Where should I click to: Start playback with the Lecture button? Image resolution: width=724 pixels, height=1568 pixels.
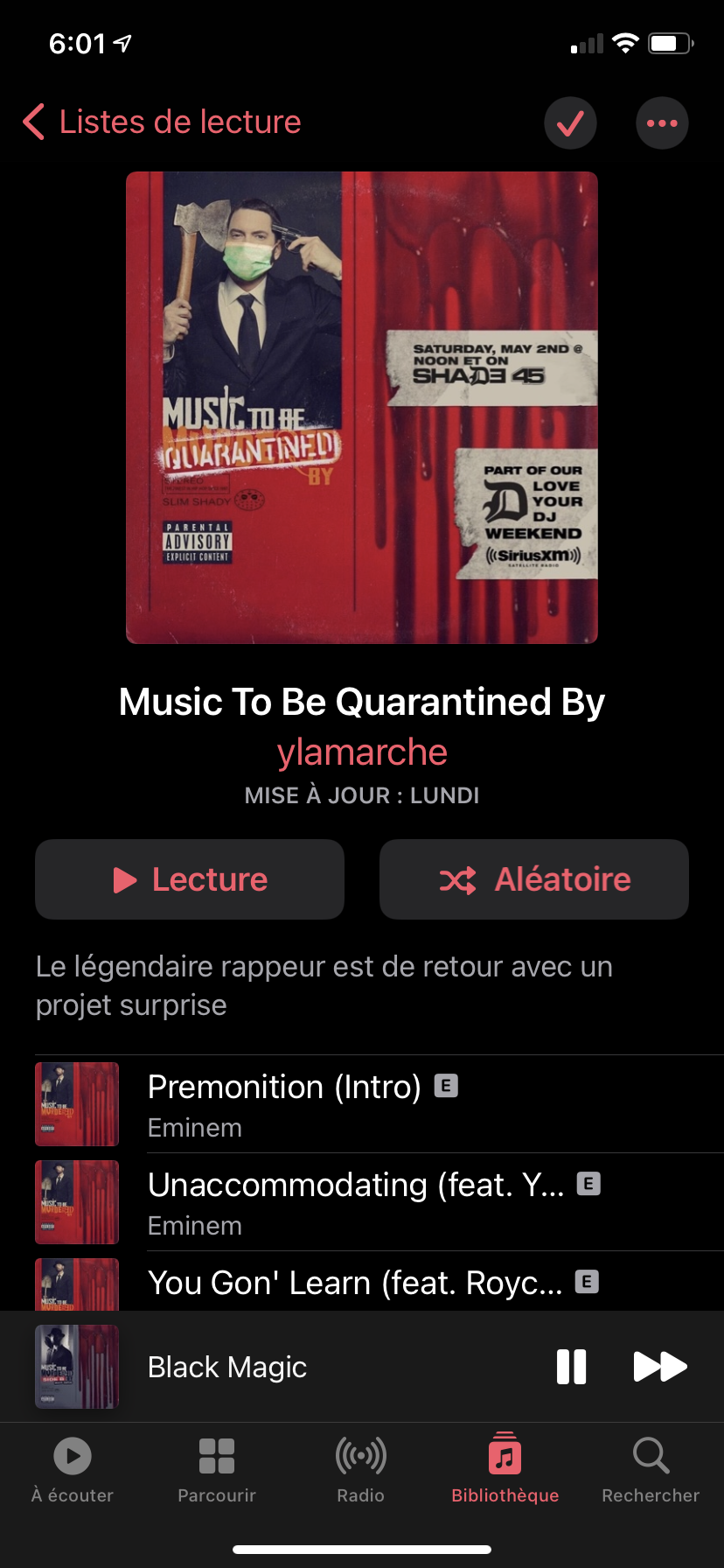[x=190, y=879]
